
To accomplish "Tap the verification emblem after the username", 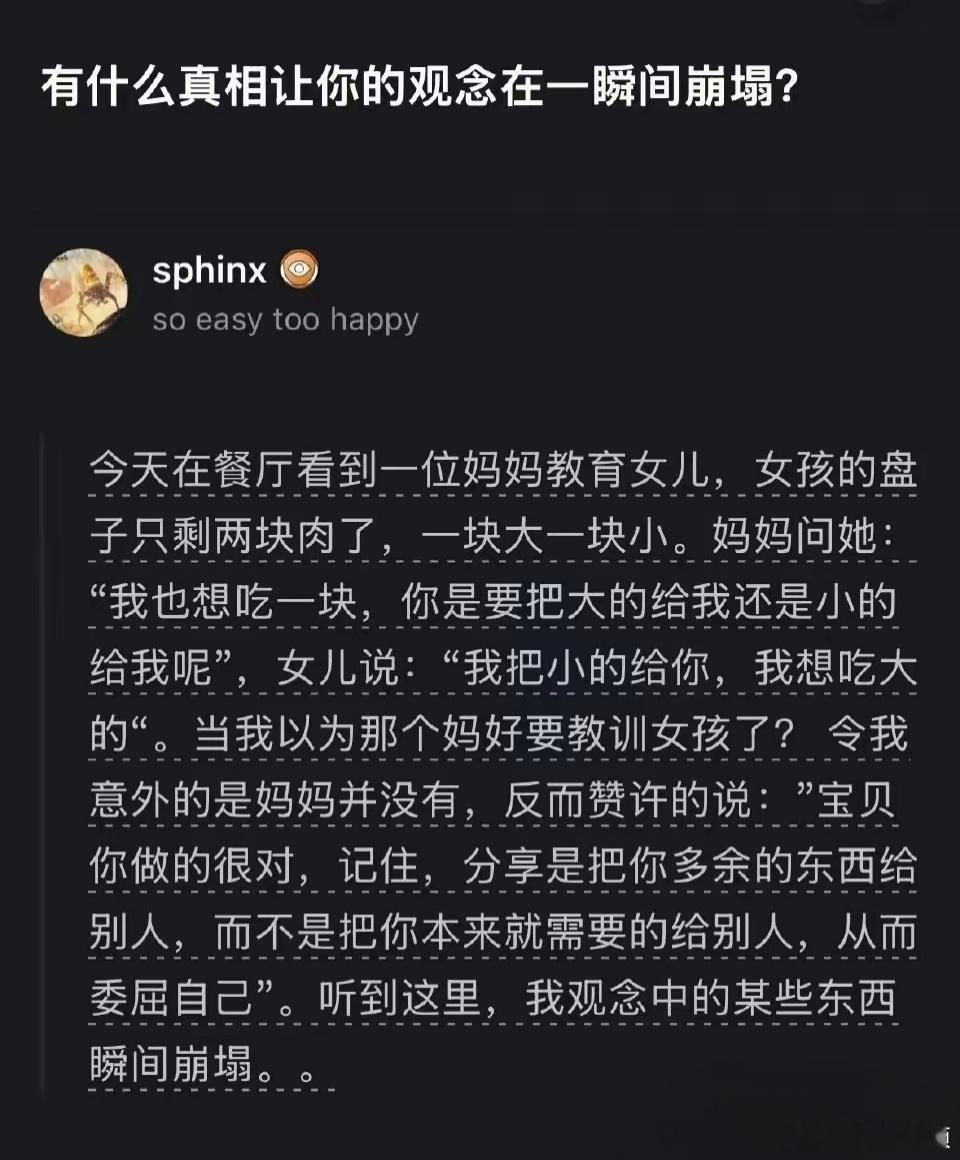I will tap(299, 270).
